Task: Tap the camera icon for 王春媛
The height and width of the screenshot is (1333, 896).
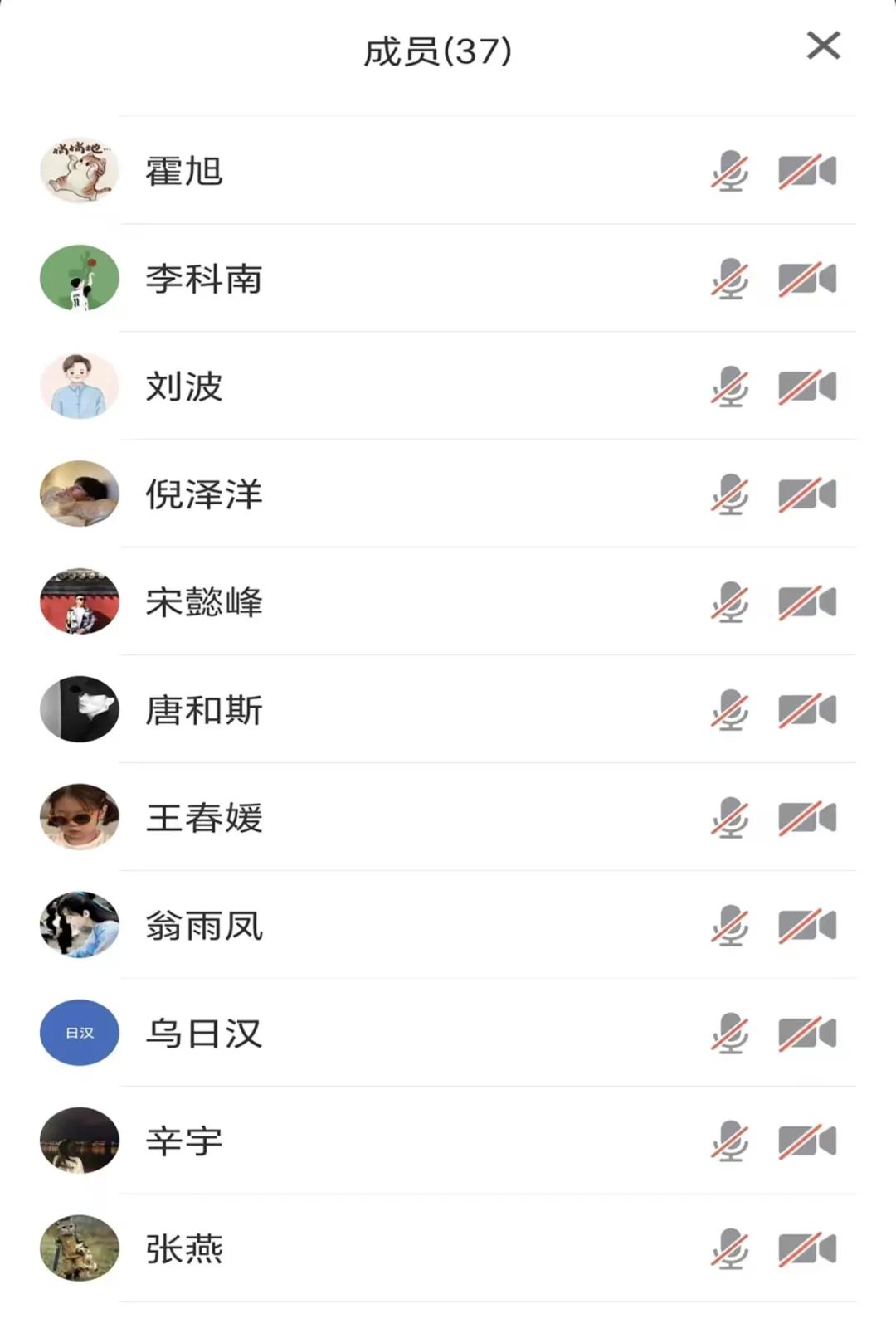Action: tap(806, 818)
